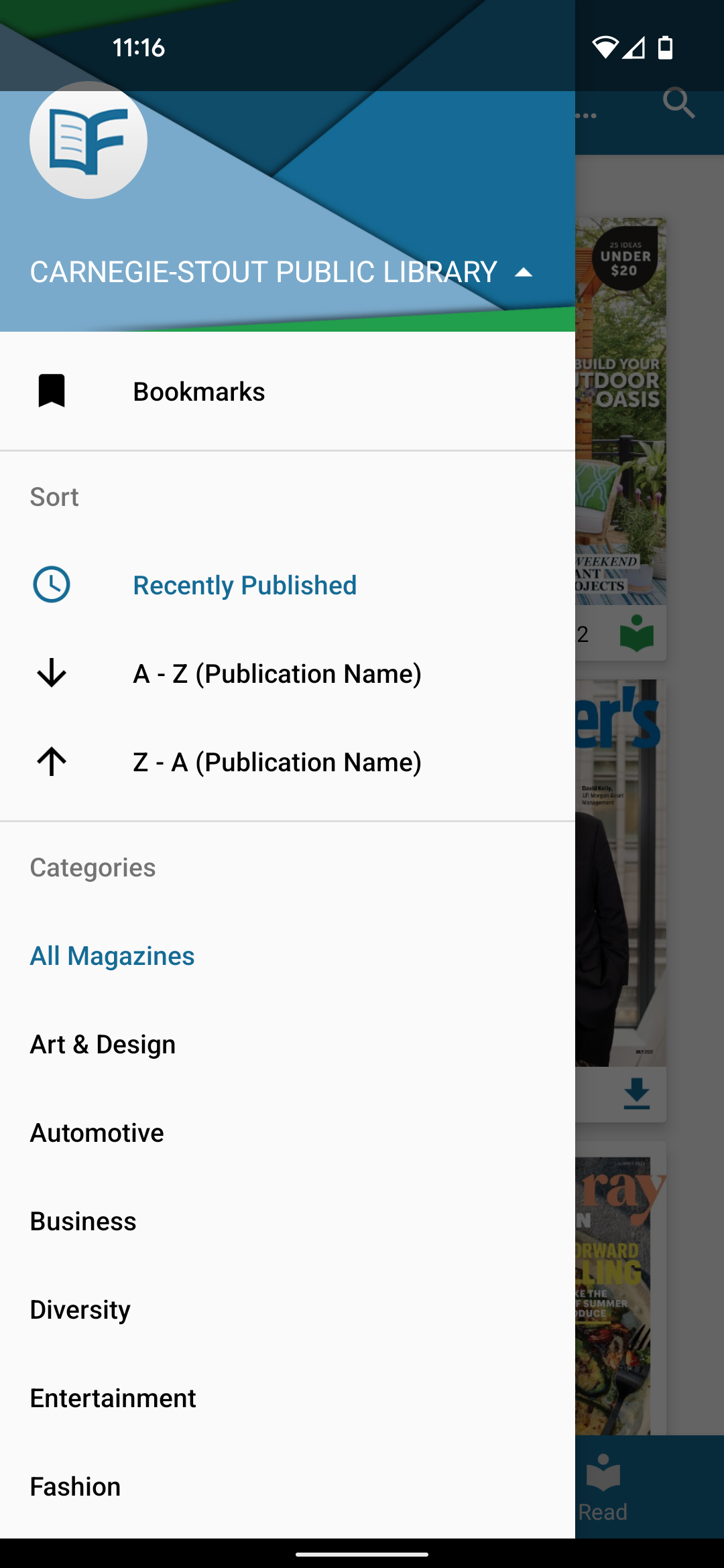Open search with the magnifier icon
Screen dimensions: 724x1568
[x=679, y=104]
